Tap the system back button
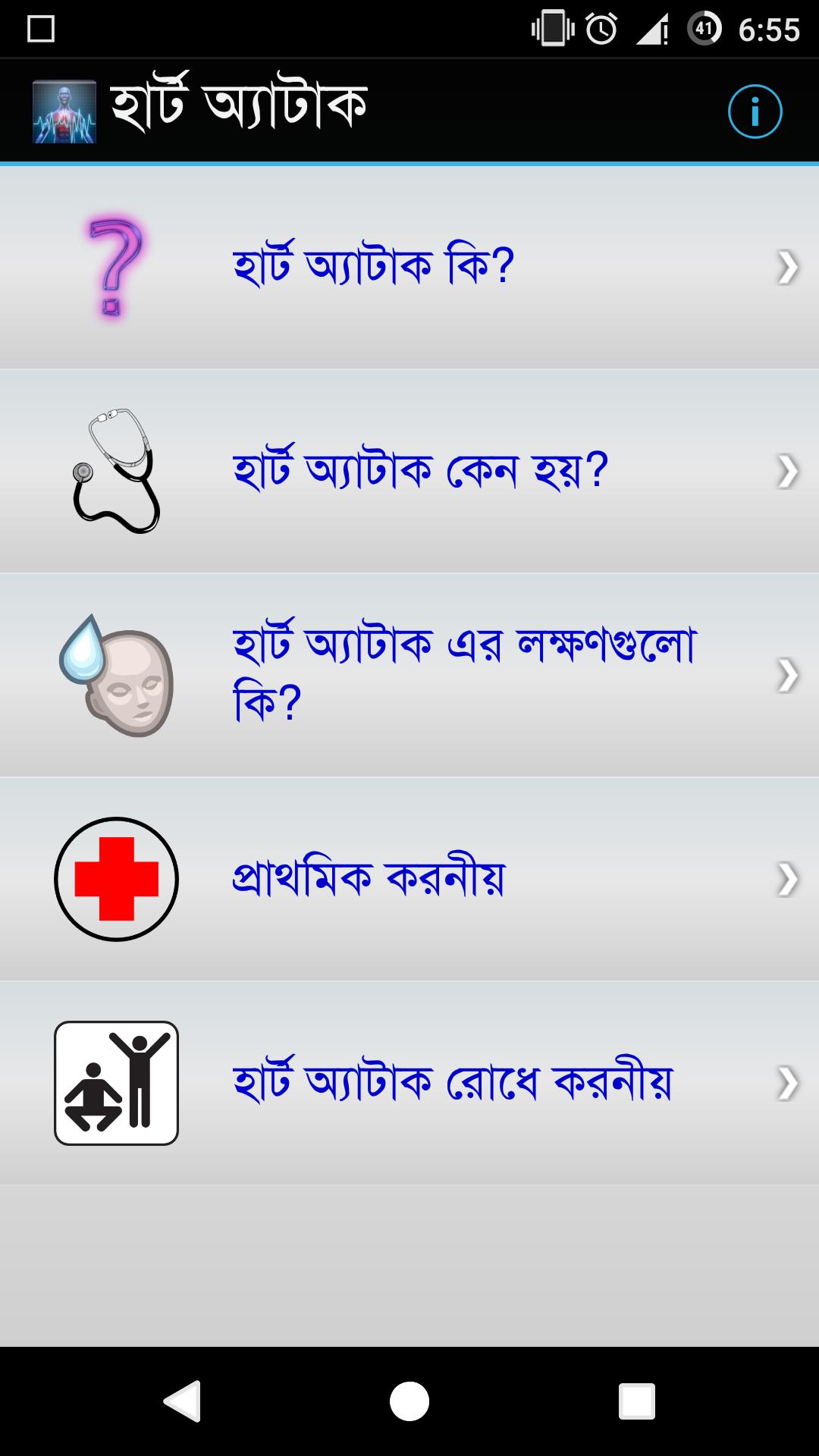Screen dimensions: 819x1456 pos(182,1401)
